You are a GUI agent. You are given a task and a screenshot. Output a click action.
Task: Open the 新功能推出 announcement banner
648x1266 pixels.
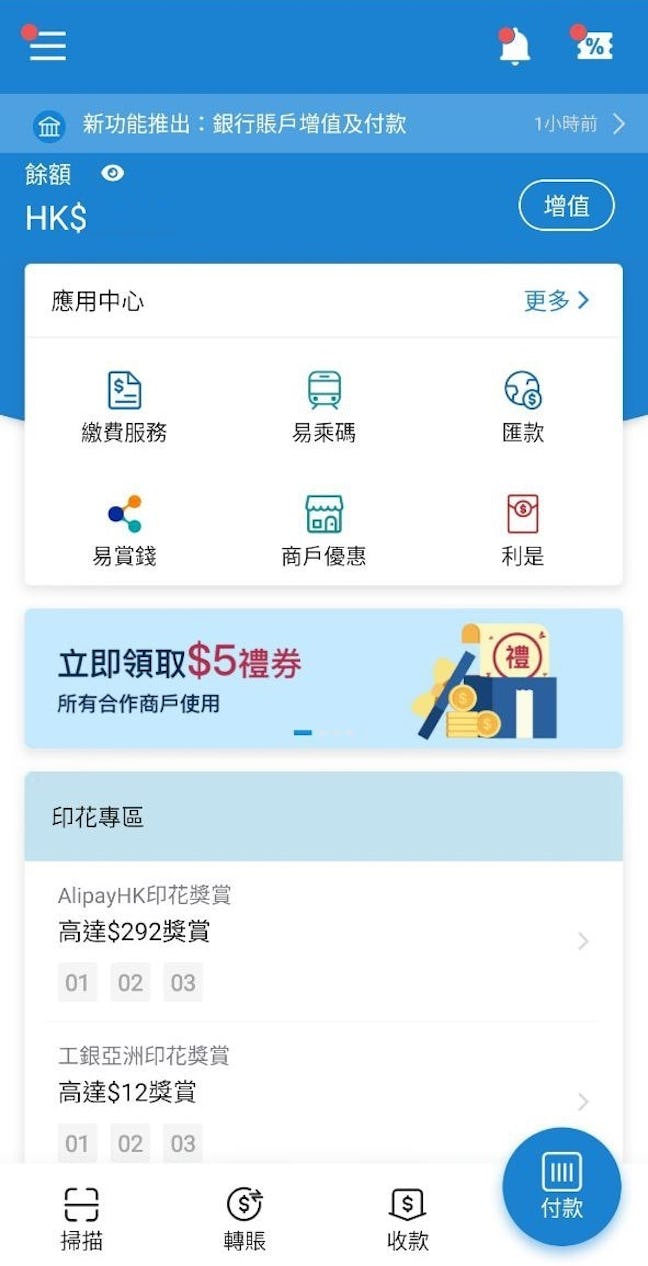pos(324,124)
